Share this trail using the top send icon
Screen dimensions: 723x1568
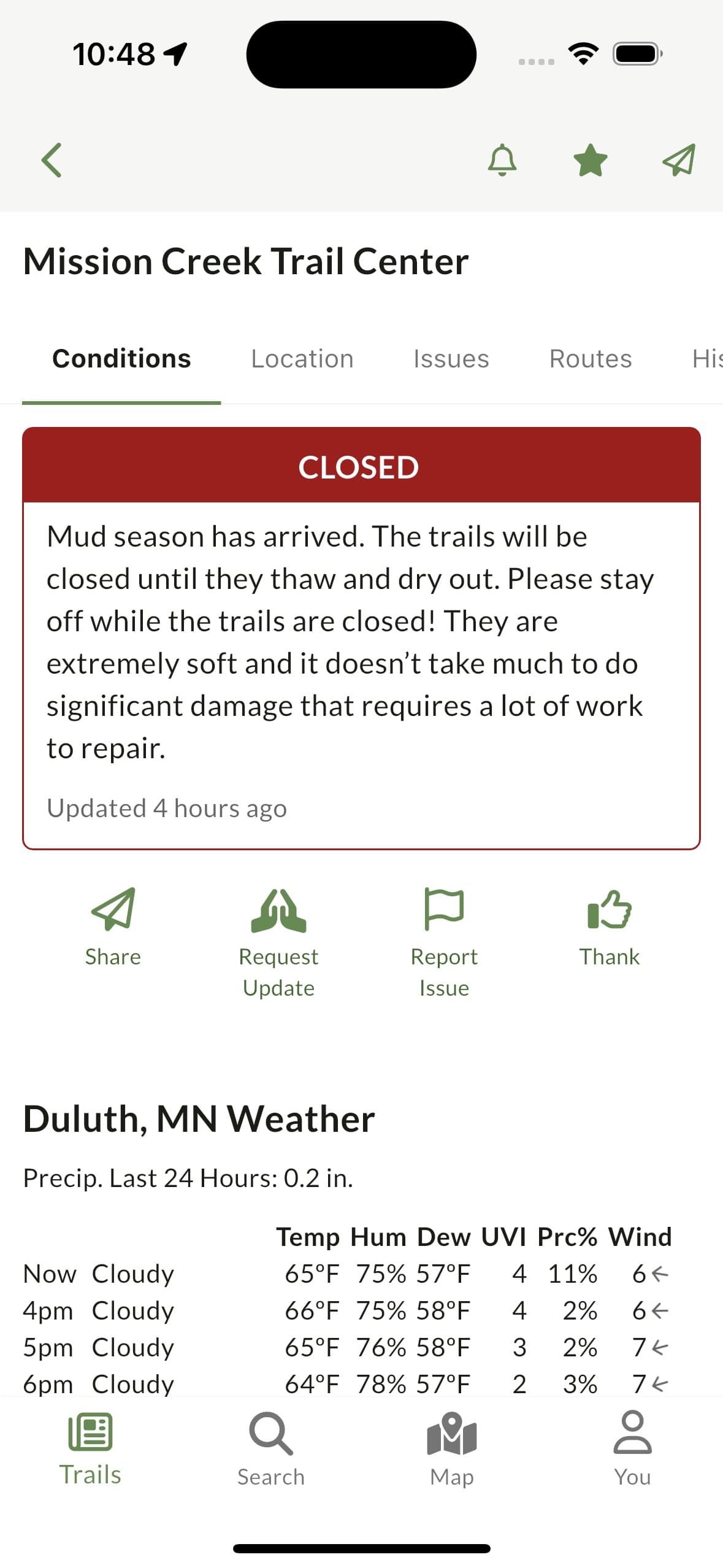pyautogui.click(x=677, y=160)
